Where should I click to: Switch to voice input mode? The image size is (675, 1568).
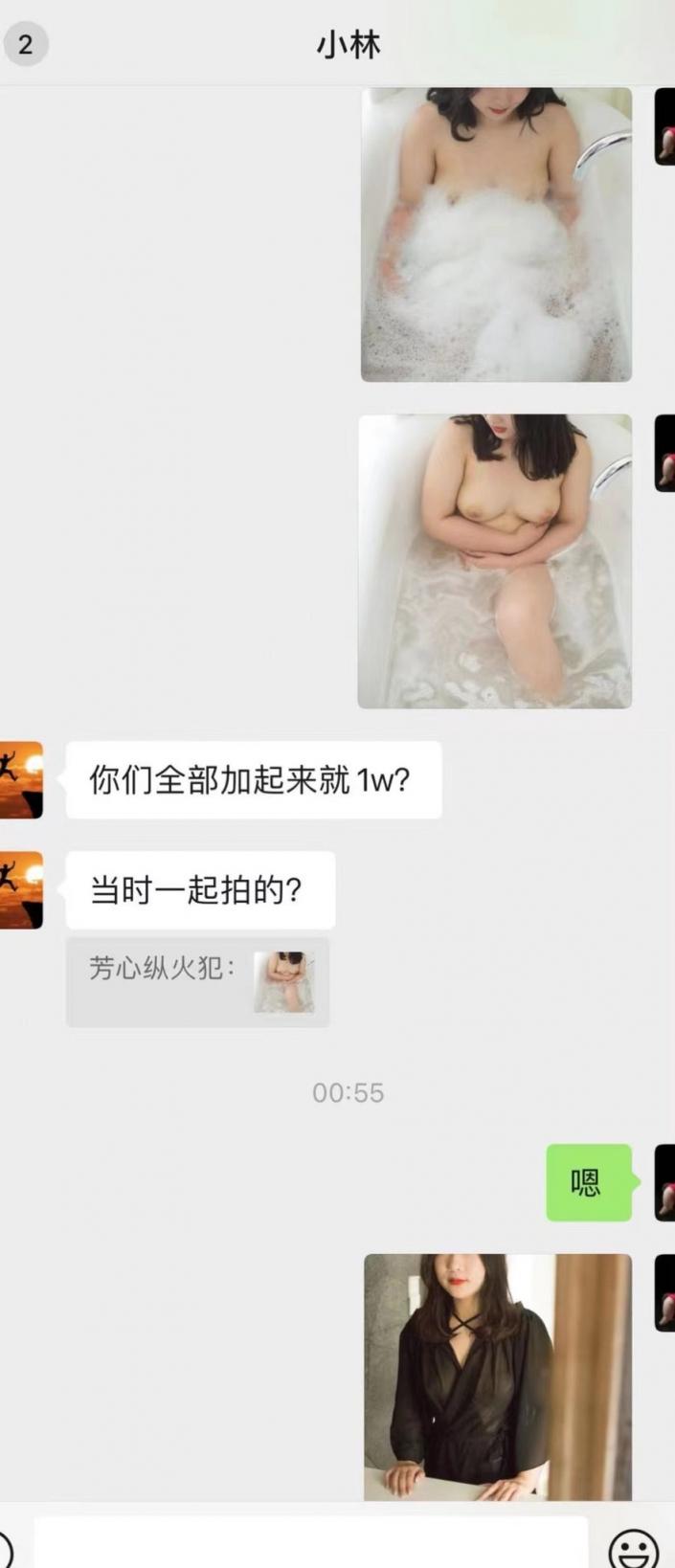6,1547
